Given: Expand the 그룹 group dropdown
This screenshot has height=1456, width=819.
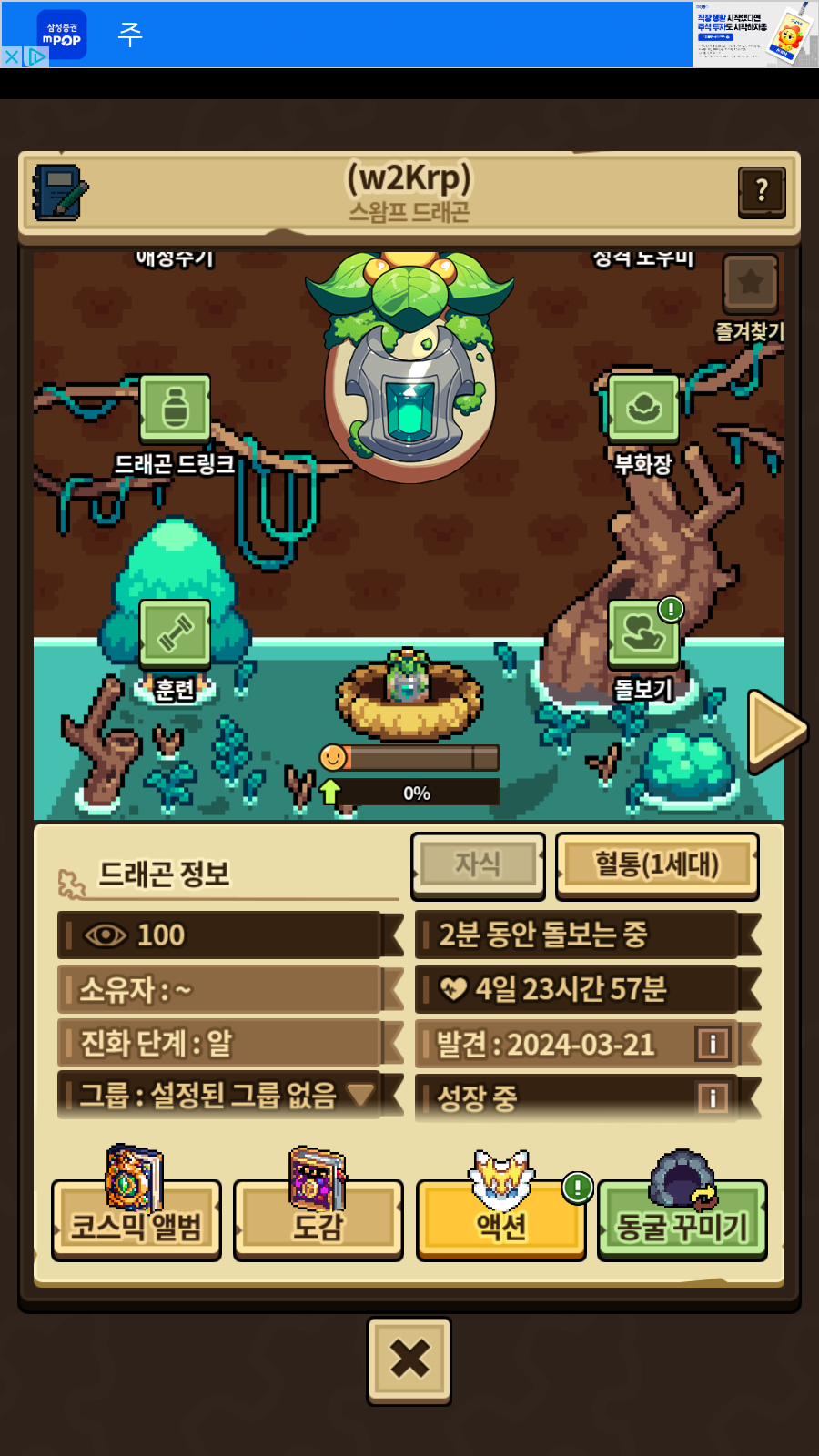Looking at the screenshot, I should [x=361, y=1093].
